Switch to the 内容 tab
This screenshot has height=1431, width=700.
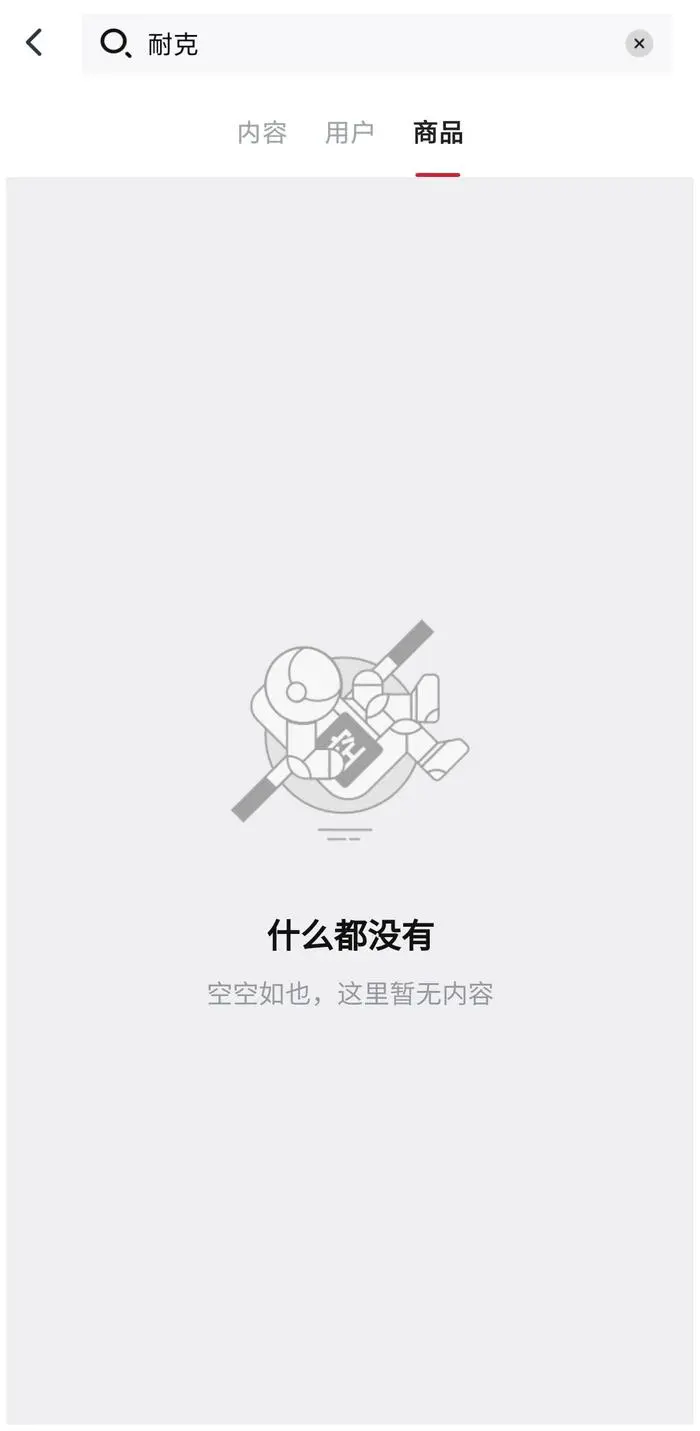click(262, 133)
